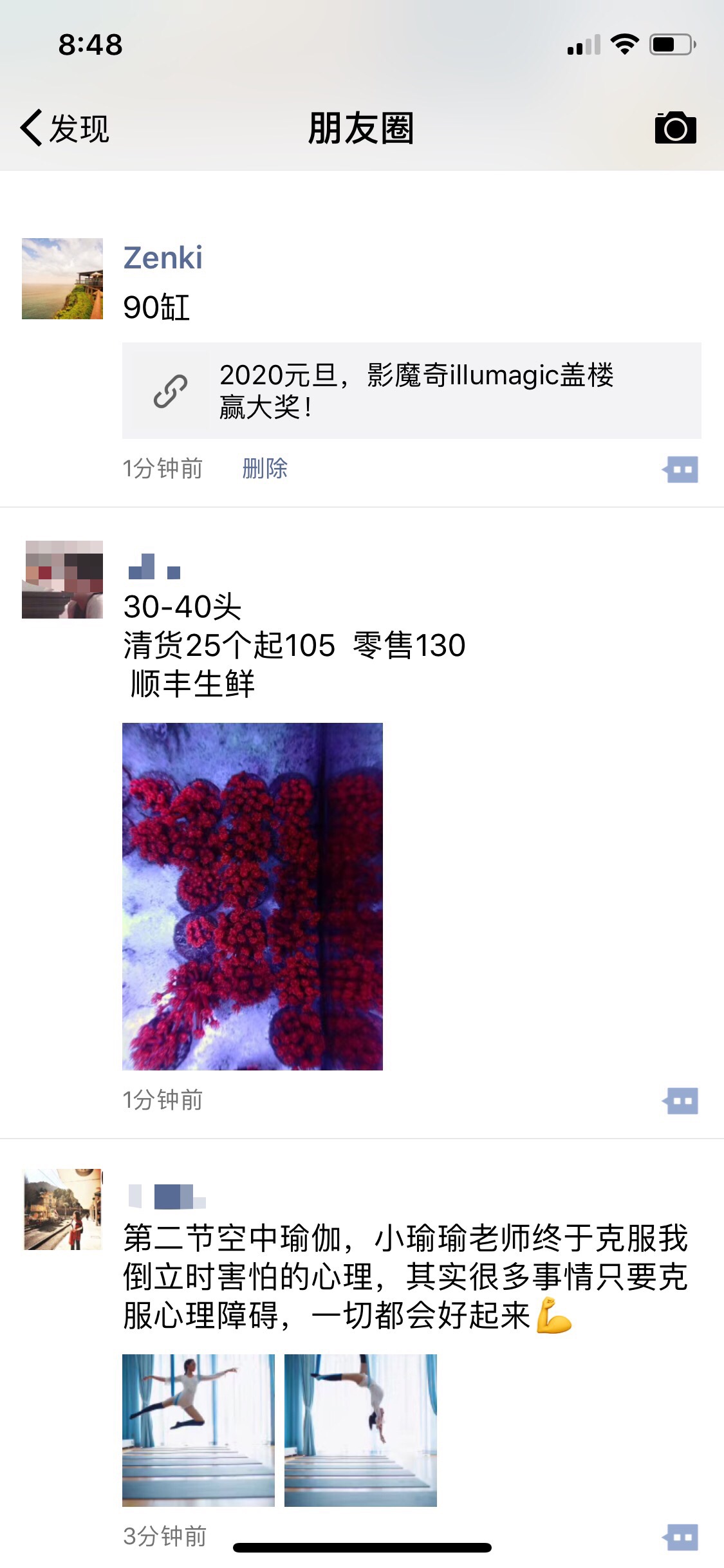View the upside-down aerial yoga photo

360,1430
